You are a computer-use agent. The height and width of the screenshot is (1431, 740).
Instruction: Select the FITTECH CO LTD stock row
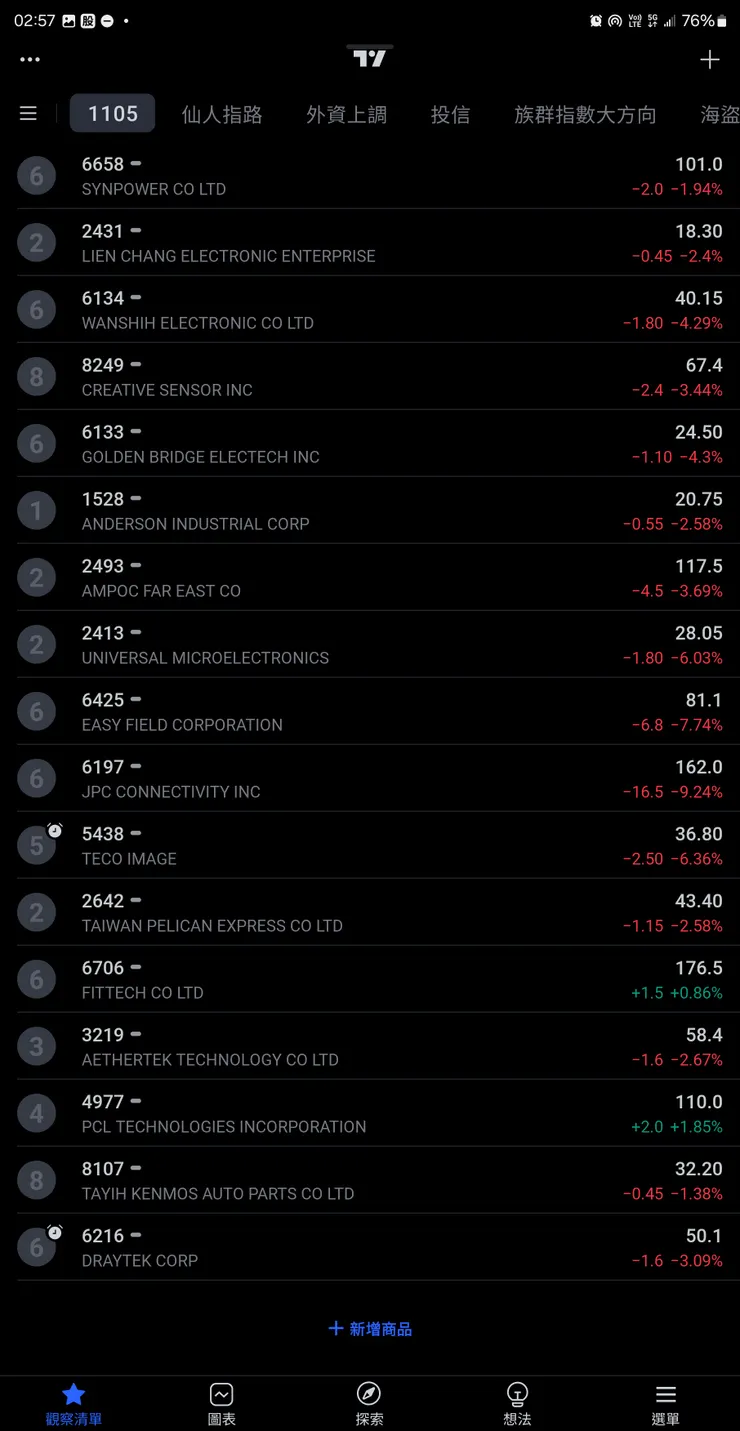tap(370, 979)
